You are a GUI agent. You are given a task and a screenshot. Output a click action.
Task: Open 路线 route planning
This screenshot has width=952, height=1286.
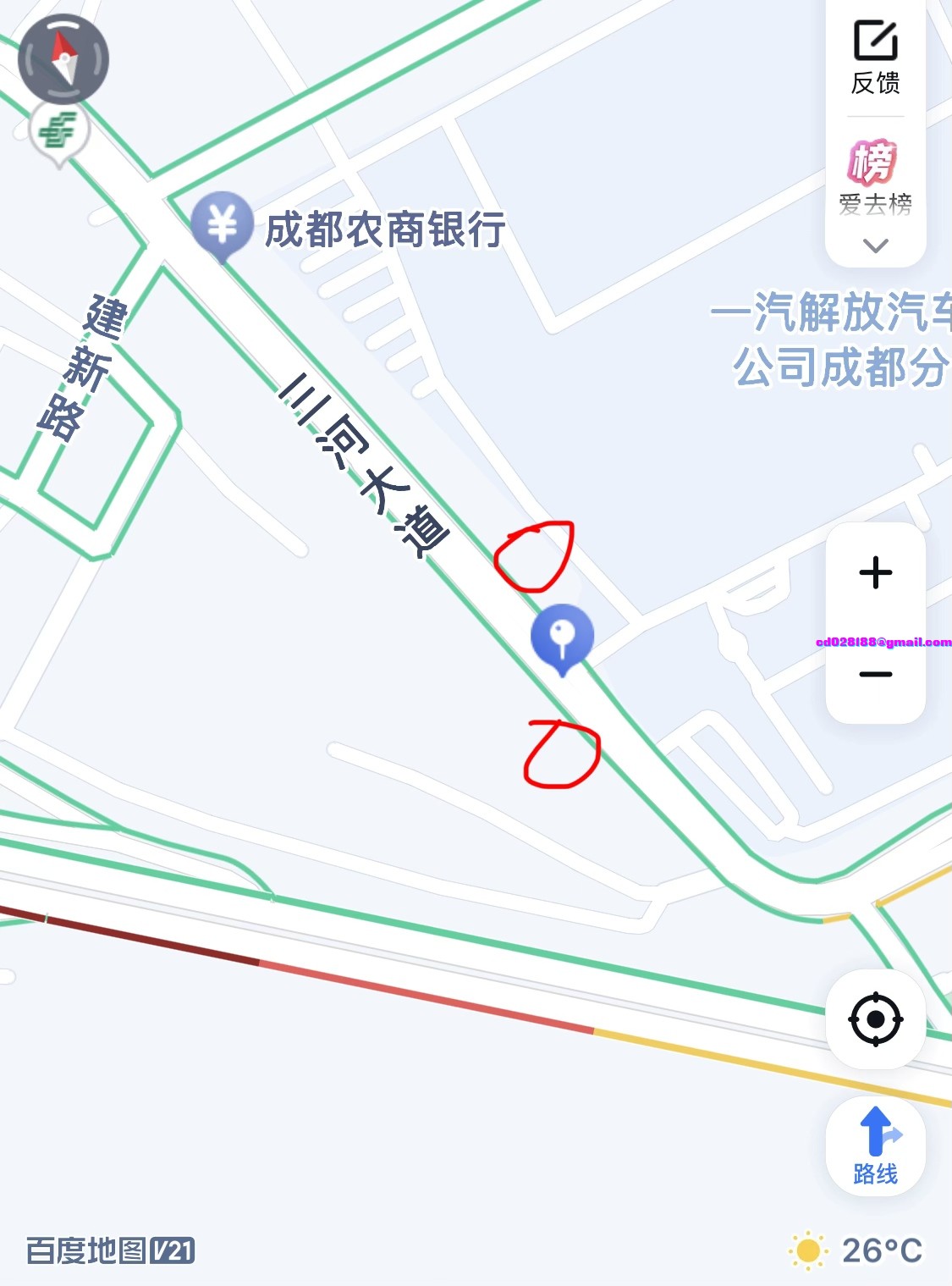[x=875, y=1146]
